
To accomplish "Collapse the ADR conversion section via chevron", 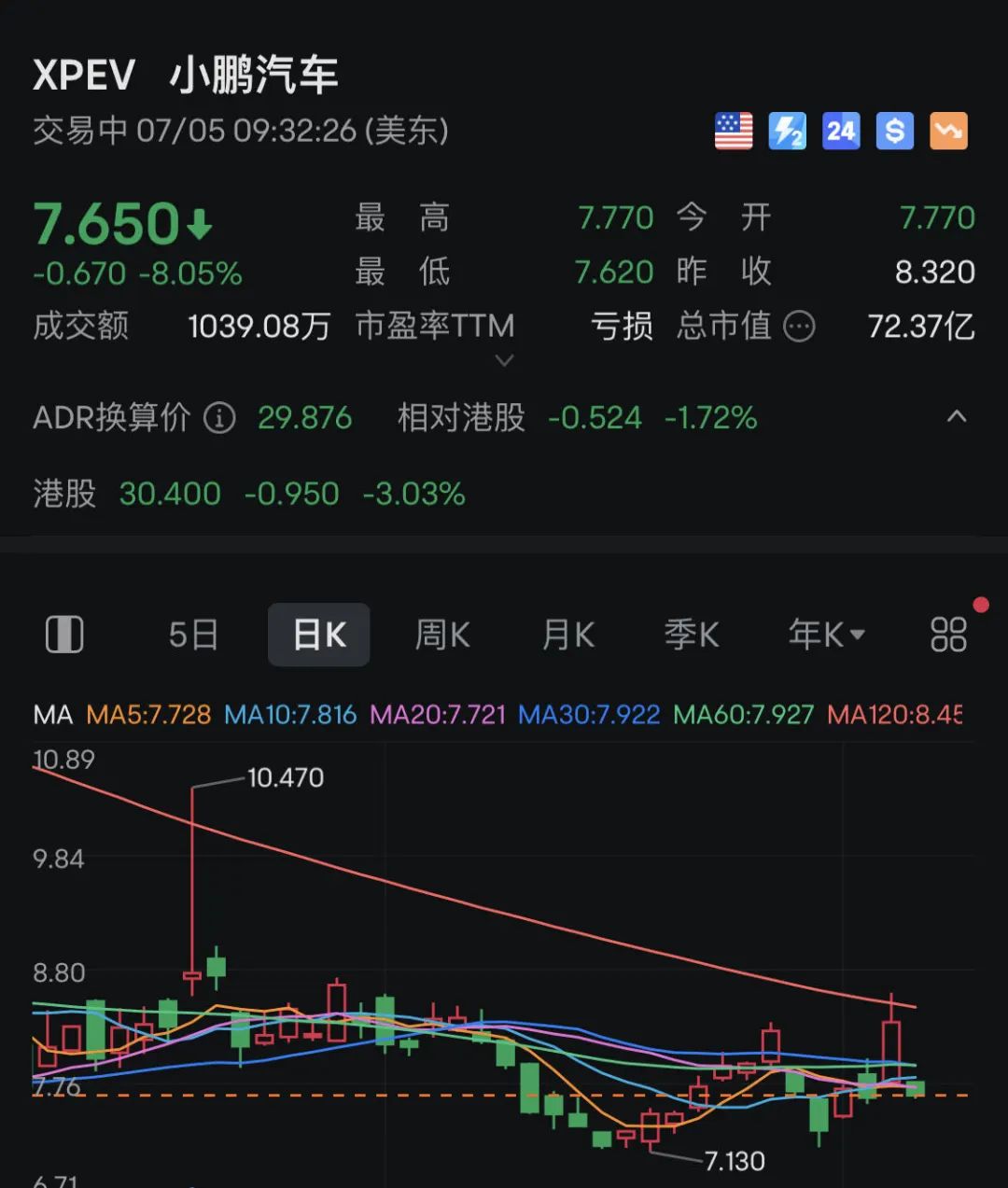I will coord(954,417).
